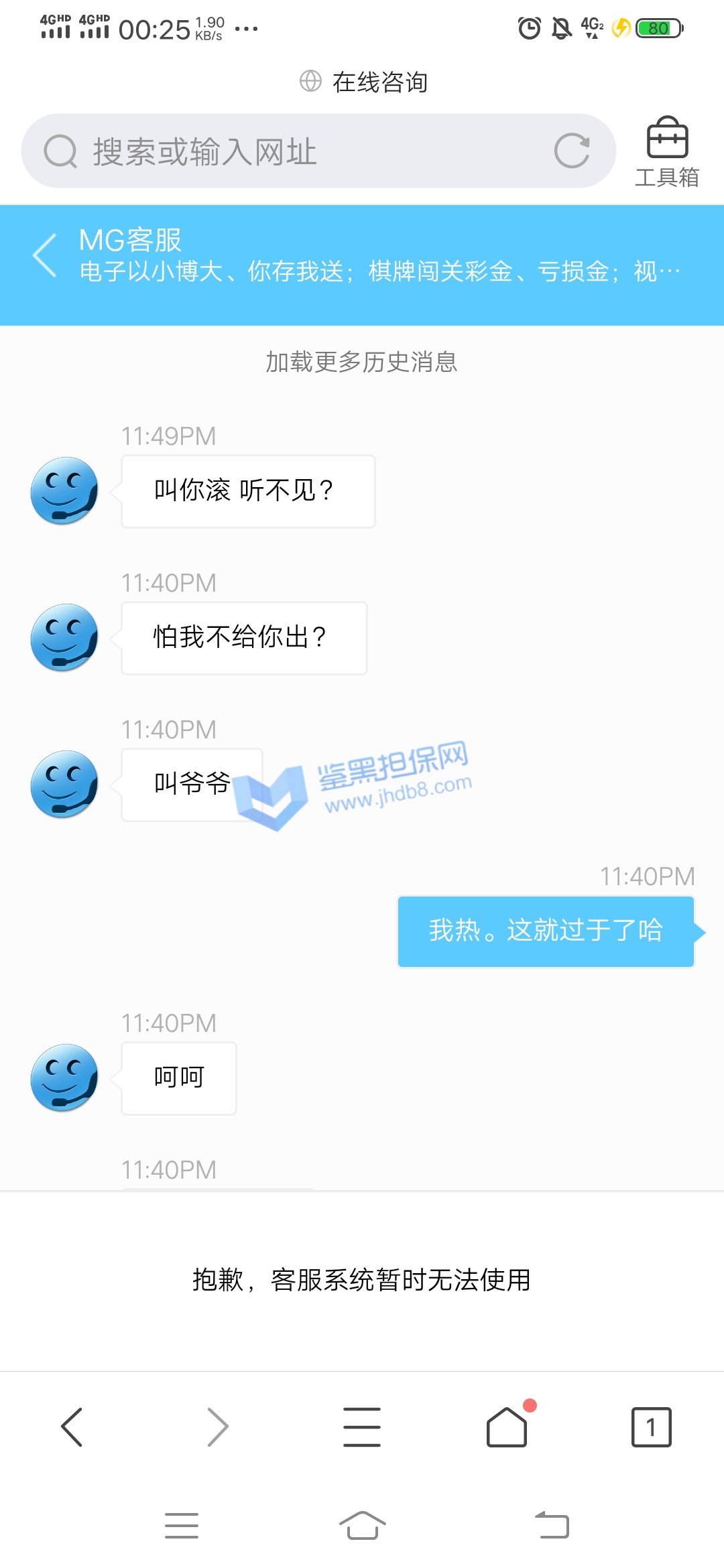
Task: Open the browser home page
Action: (507, 1427)
